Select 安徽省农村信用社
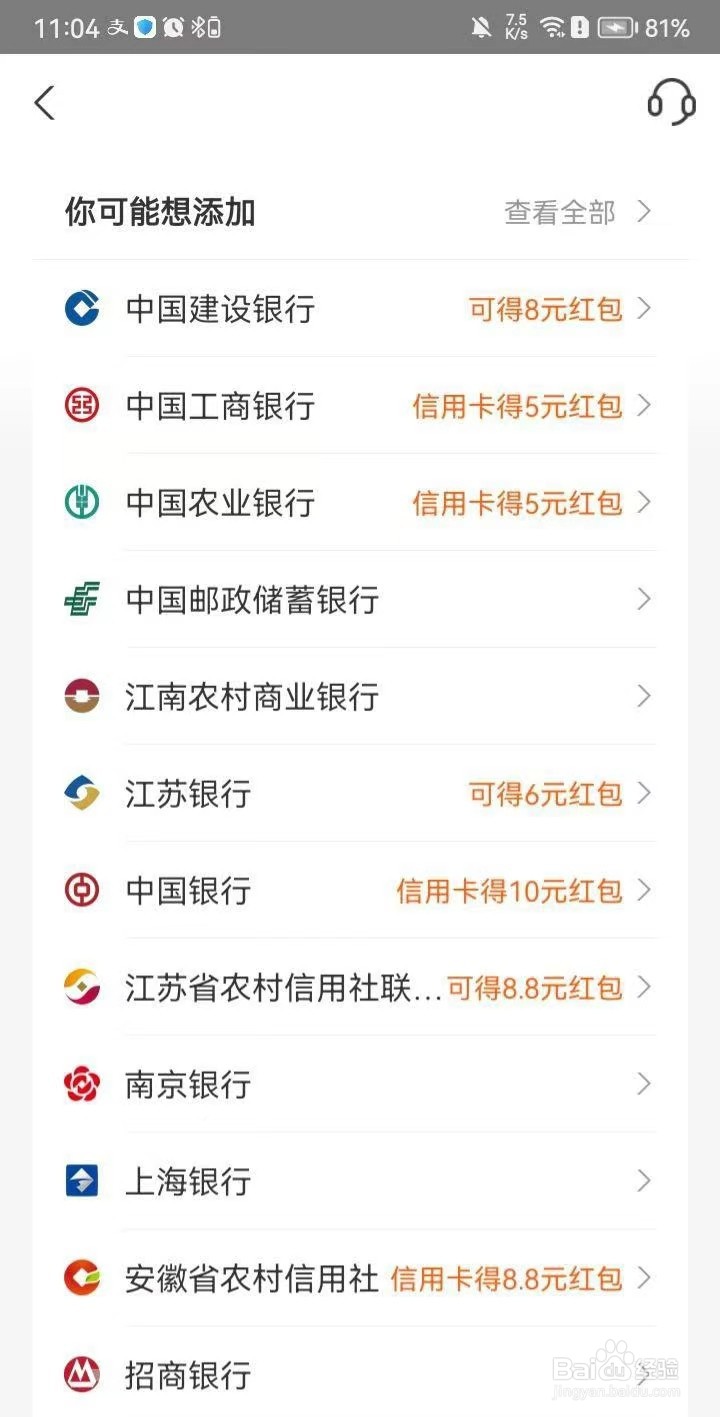This screenshot has height=1417, width=720. (360, 1279)
